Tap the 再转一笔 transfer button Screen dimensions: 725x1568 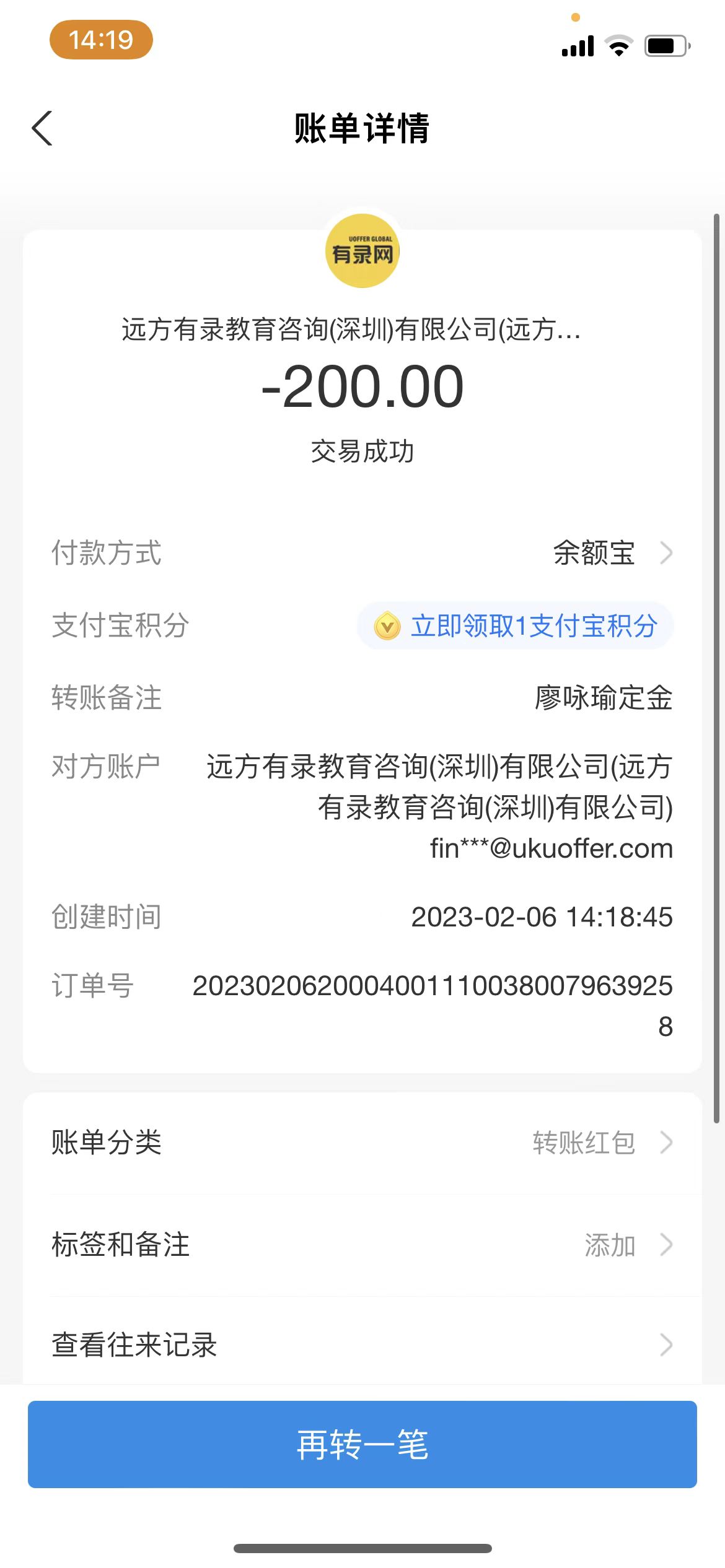coord(362,1445)
